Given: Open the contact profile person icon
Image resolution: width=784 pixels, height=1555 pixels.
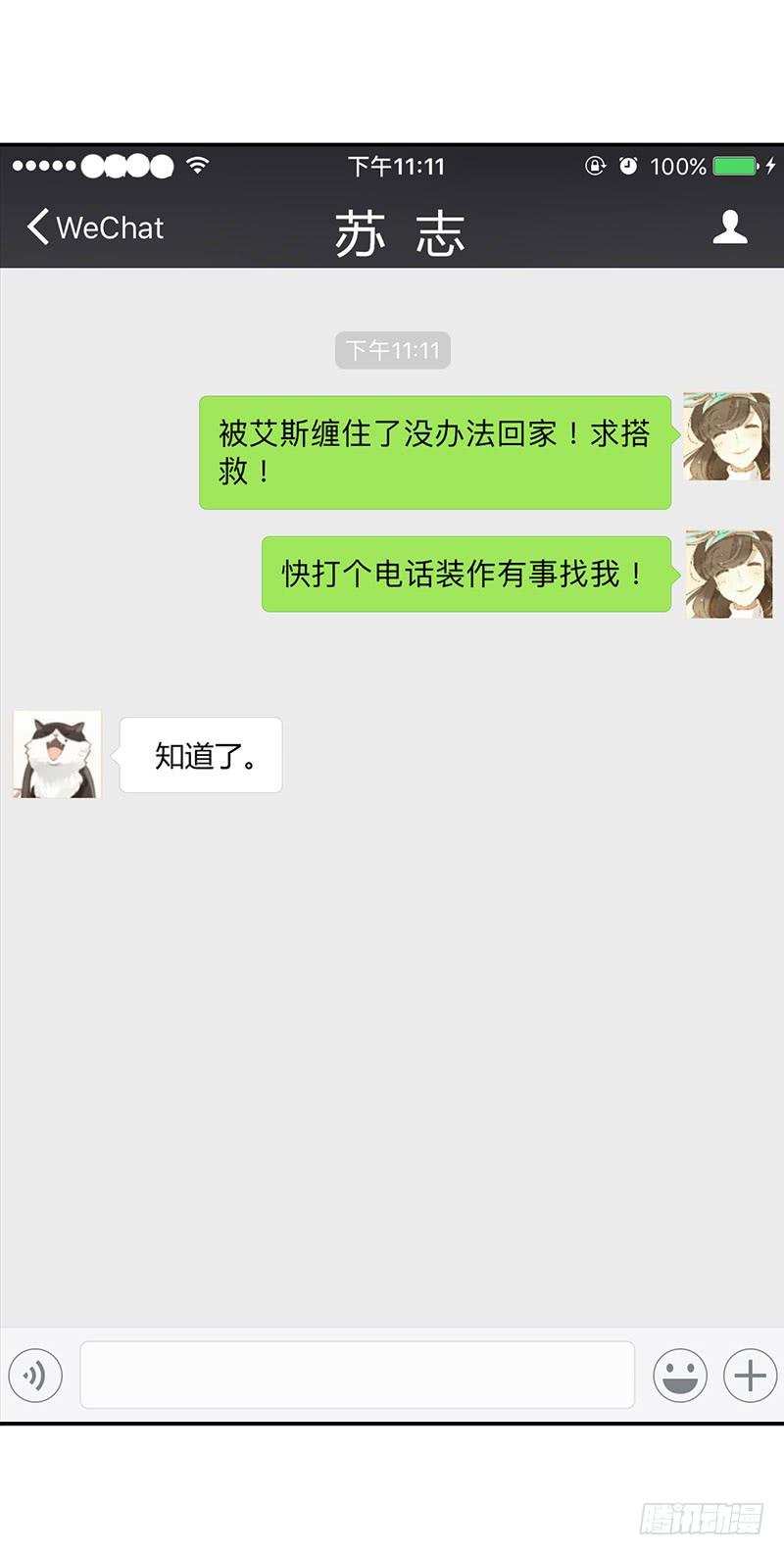Looking at the screenshot, I should (729, 227).
